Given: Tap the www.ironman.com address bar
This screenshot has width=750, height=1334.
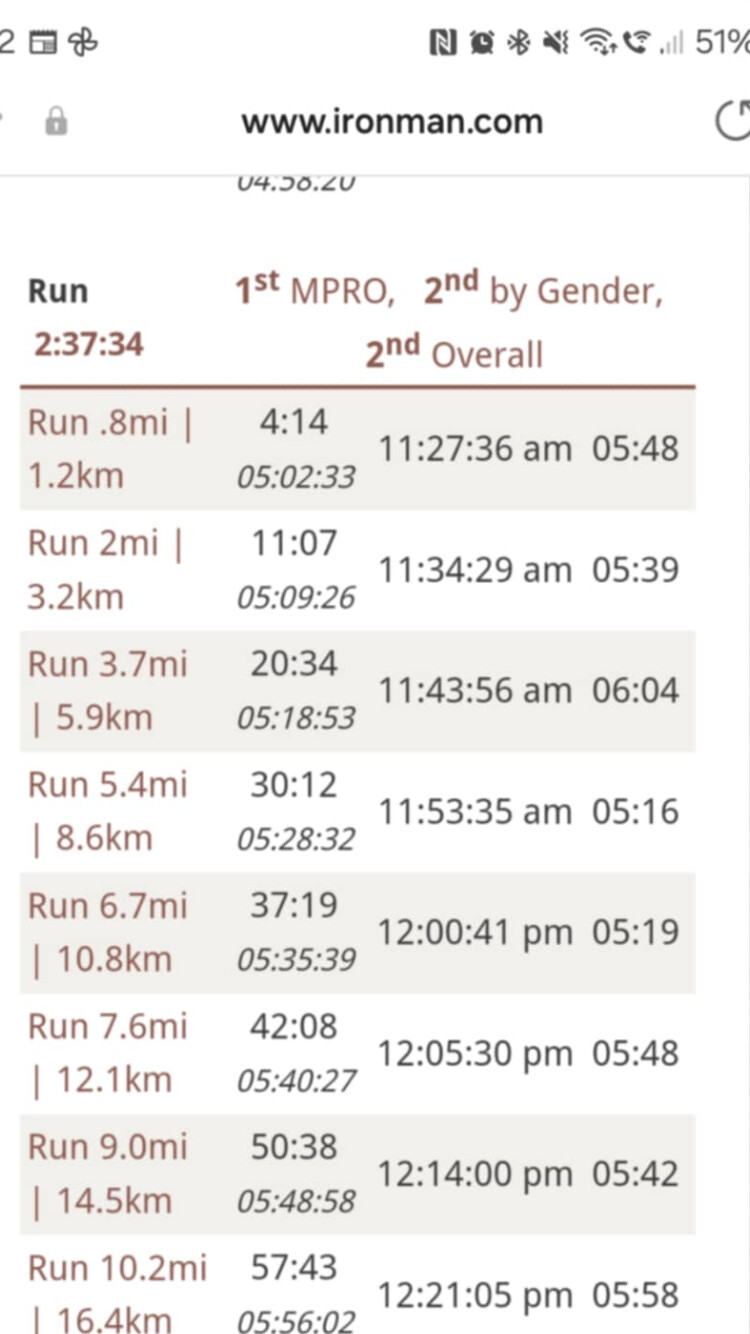Looking at the screenshot, I should (392, 122).
